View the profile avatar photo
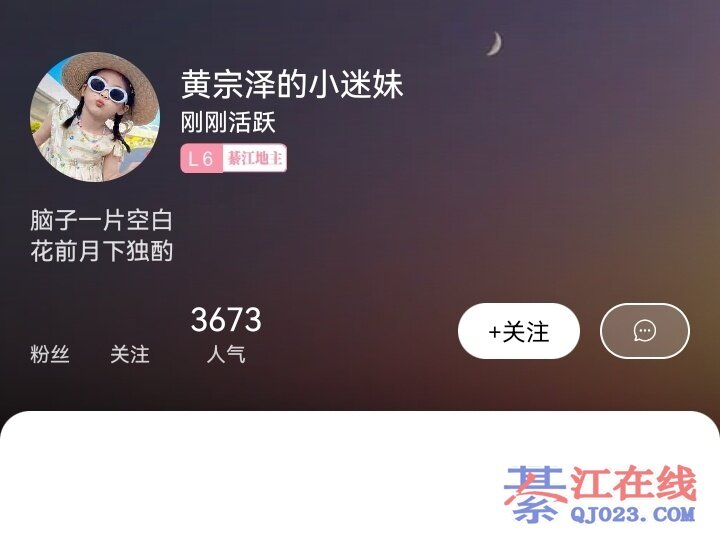Image resolution: width=720 pixels, height=547 pixels. (95, 117)
